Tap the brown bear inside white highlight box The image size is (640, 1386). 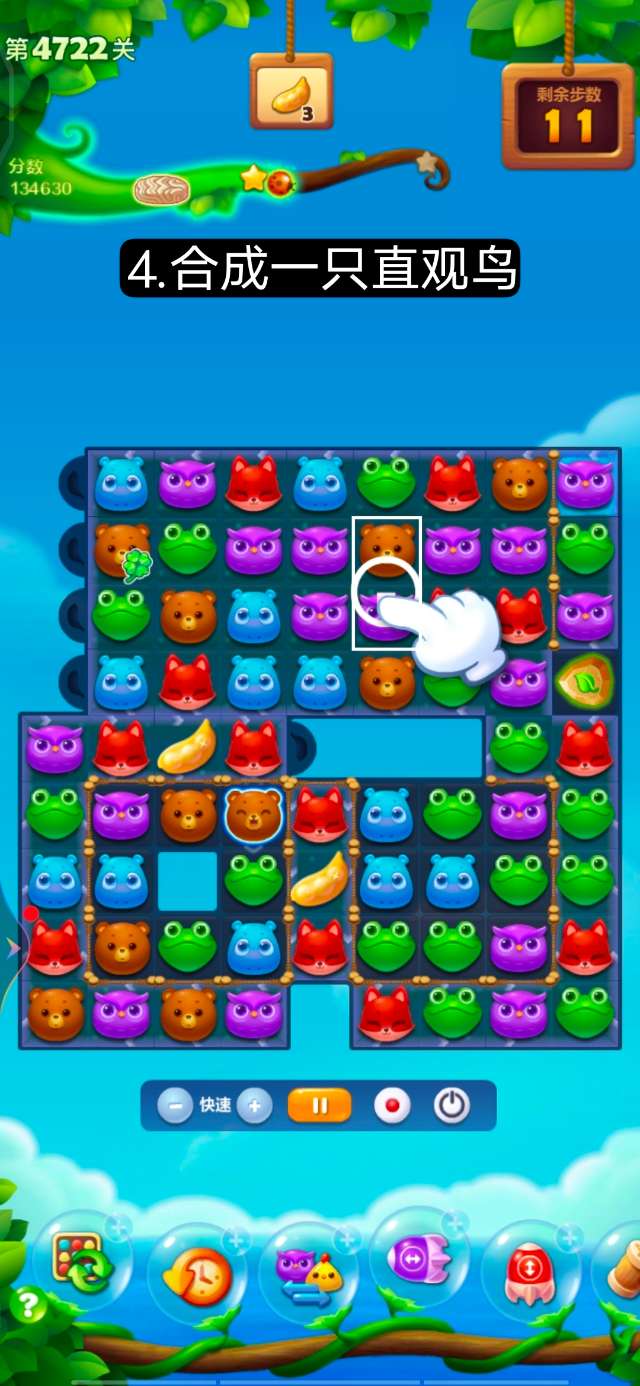coord(387,546)
